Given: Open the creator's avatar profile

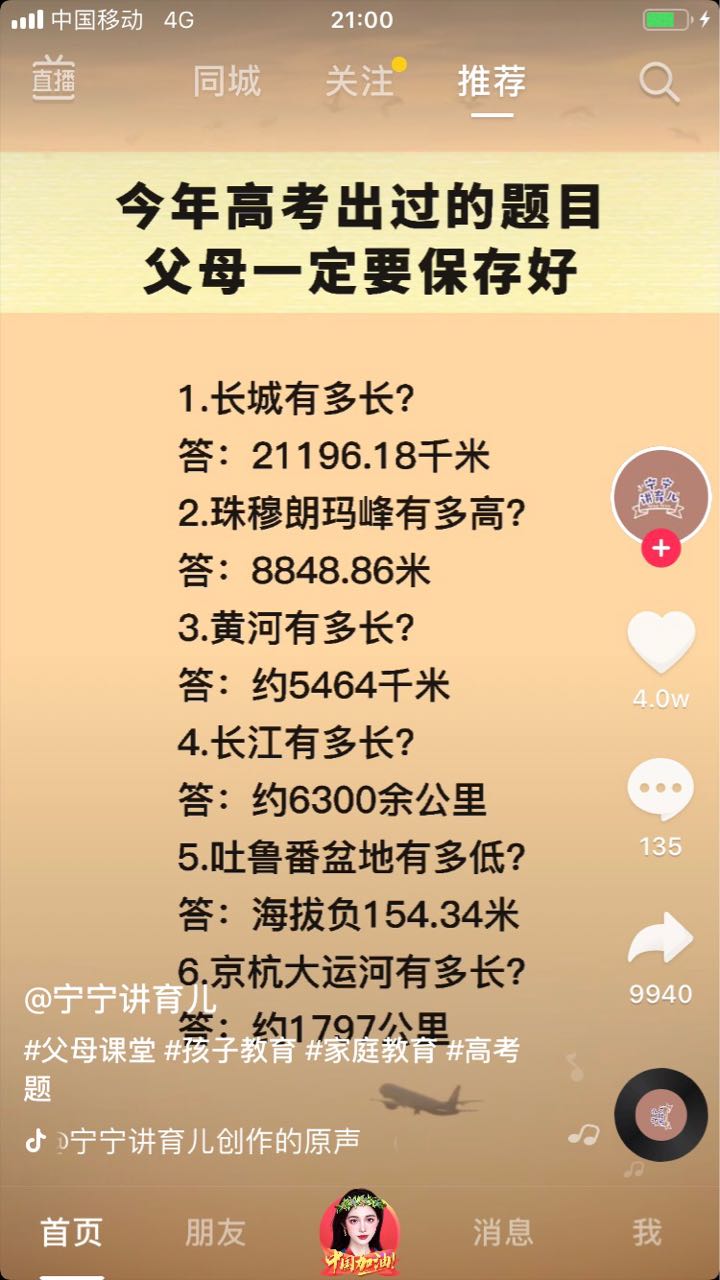Looking at the screenshot, I should (661, 497).
